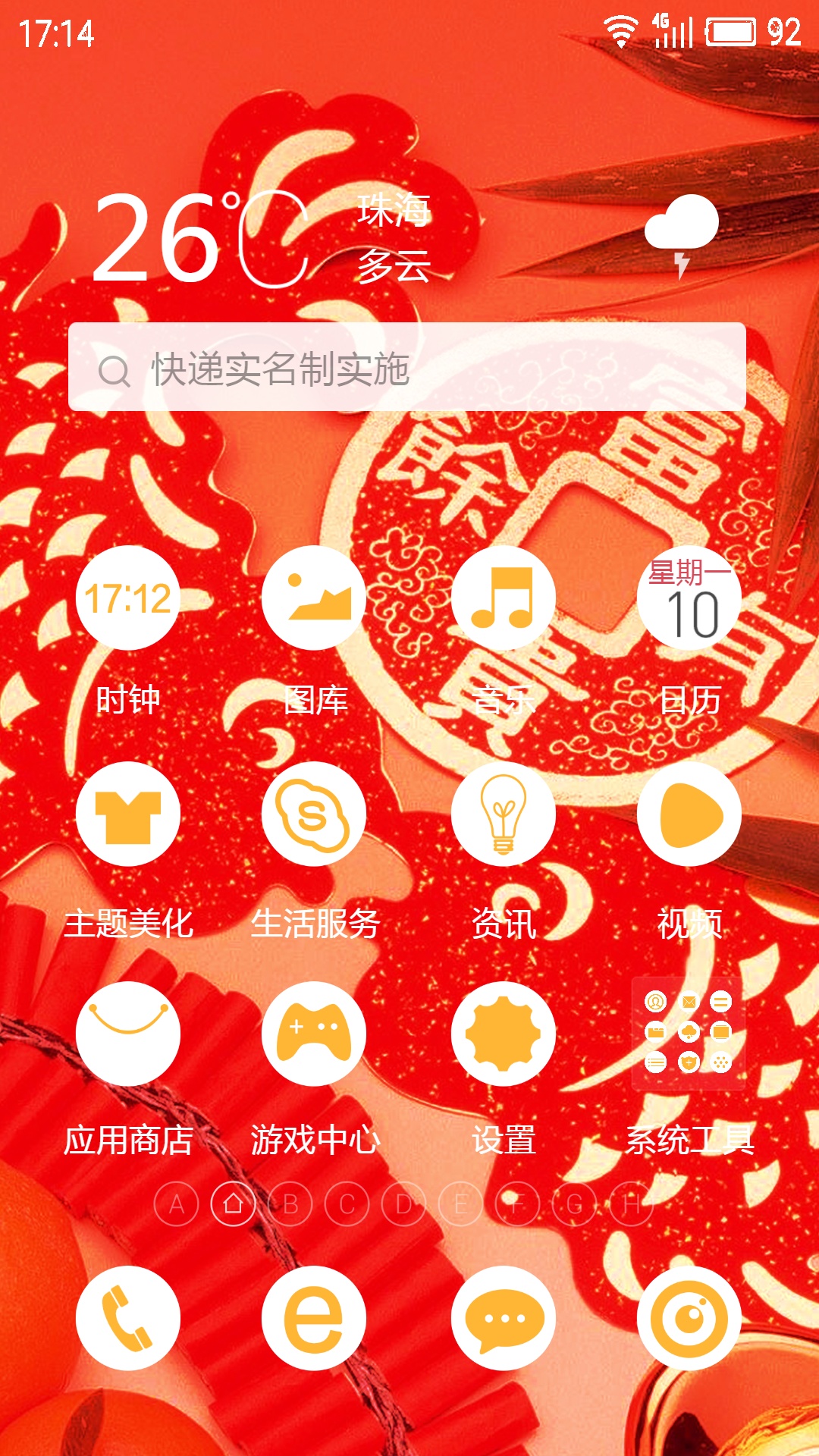Open the phone dialer in the dock
This screenshot has height=1456, width=819.
[x=128, y=1318]
